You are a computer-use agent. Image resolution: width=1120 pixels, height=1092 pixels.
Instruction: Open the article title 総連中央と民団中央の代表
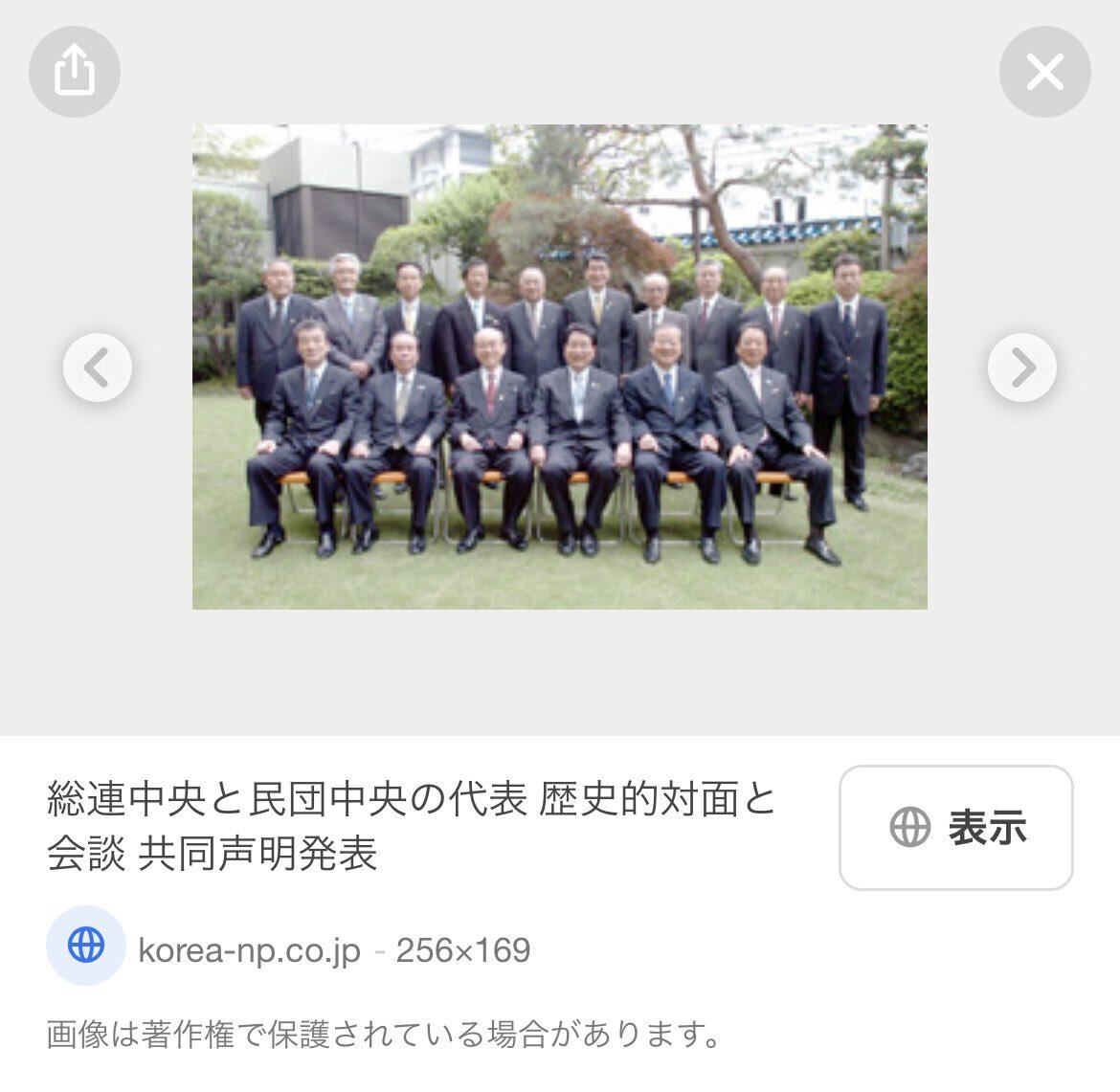click(412, 826)
